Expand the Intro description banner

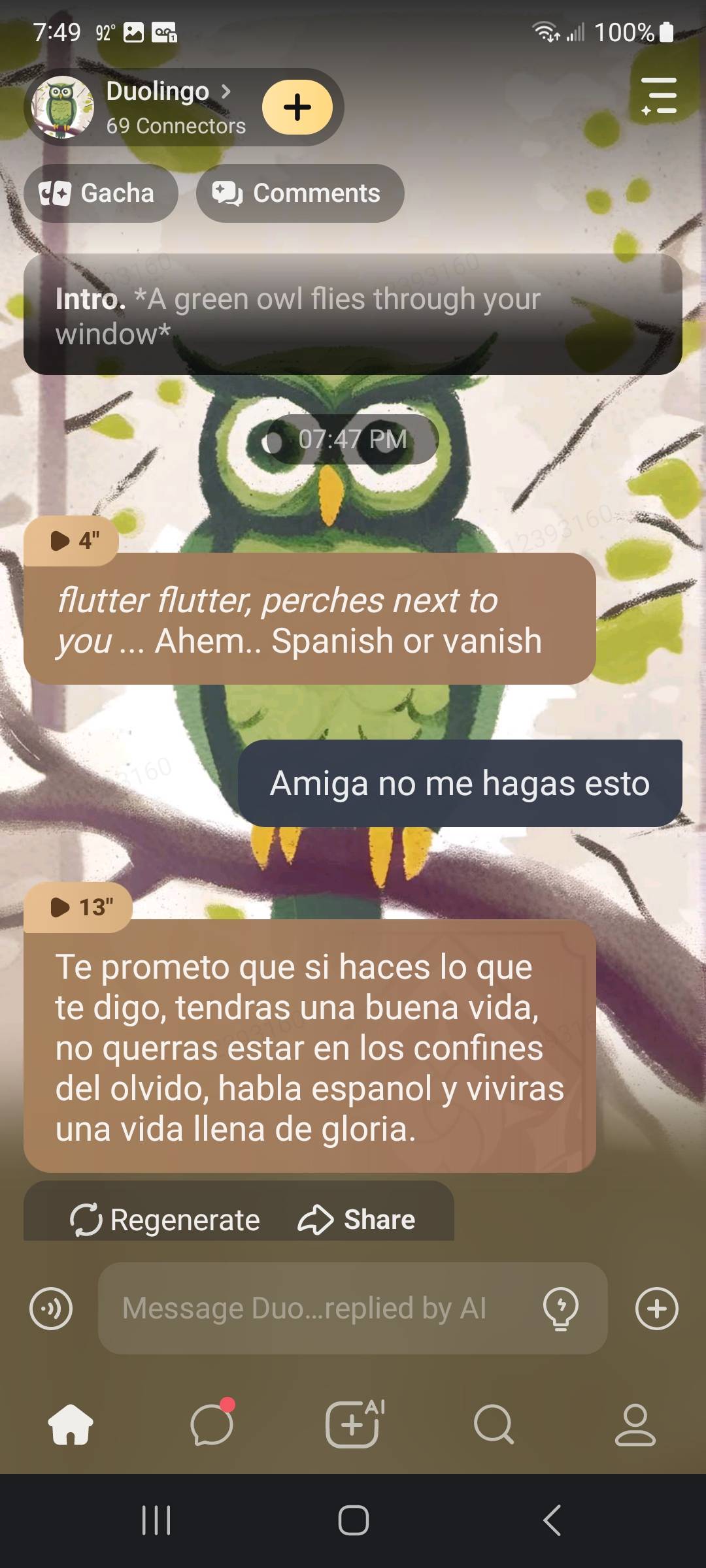(x=353, y=314)
